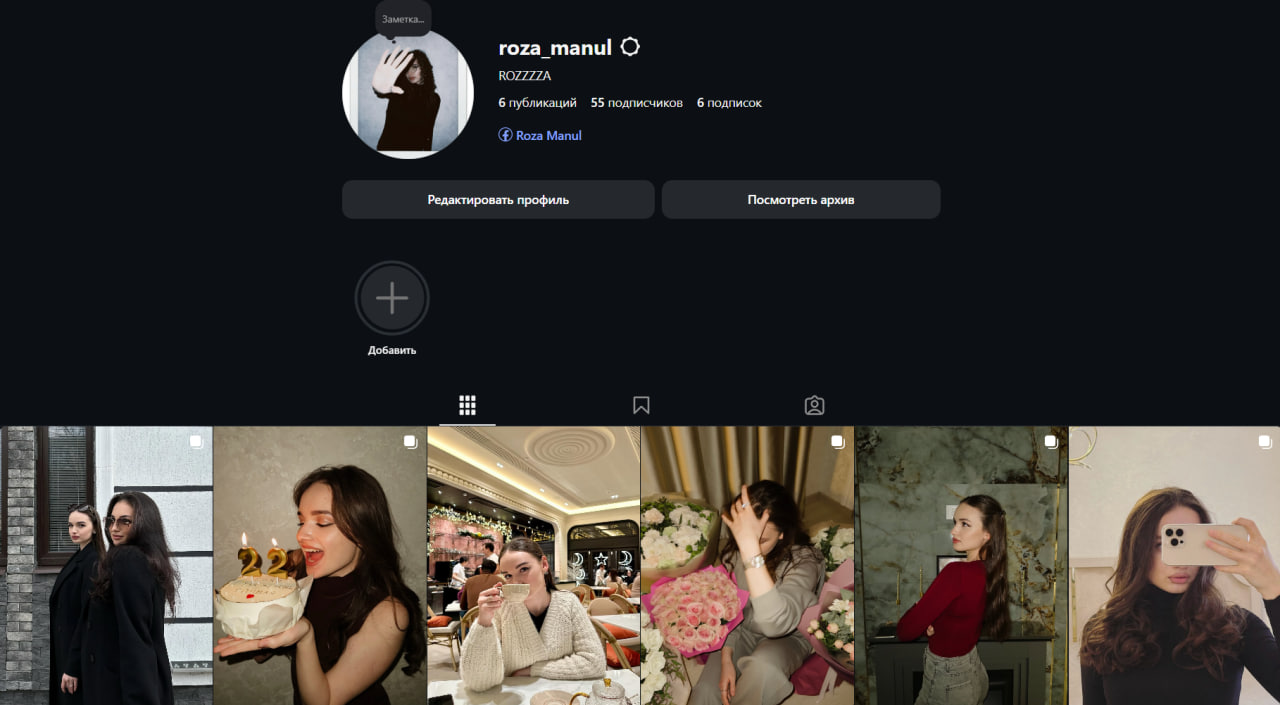The image size is (1280, 705).
Task: Open the post with pink rose bouquets
Action: (x=747, y=565)
